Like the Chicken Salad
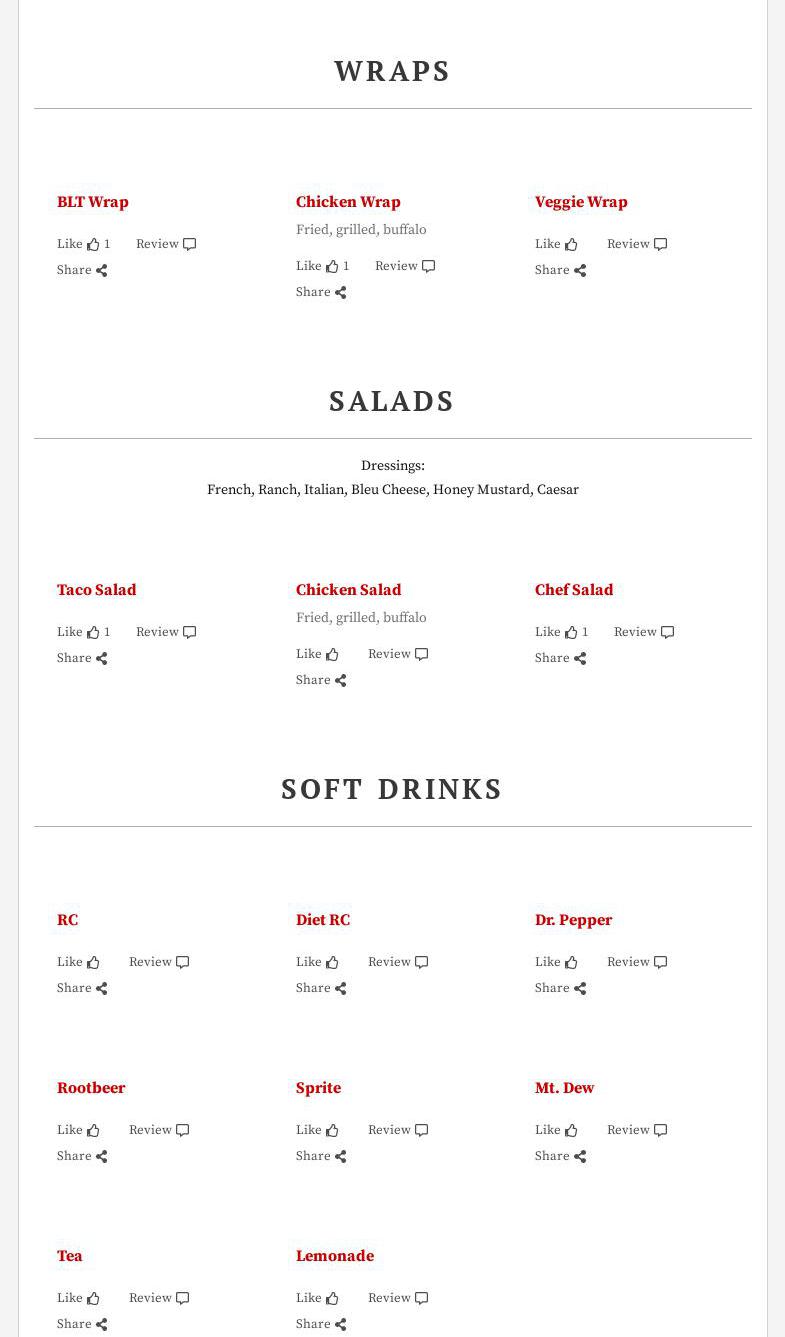785x1337 pixels. point(318,654)
